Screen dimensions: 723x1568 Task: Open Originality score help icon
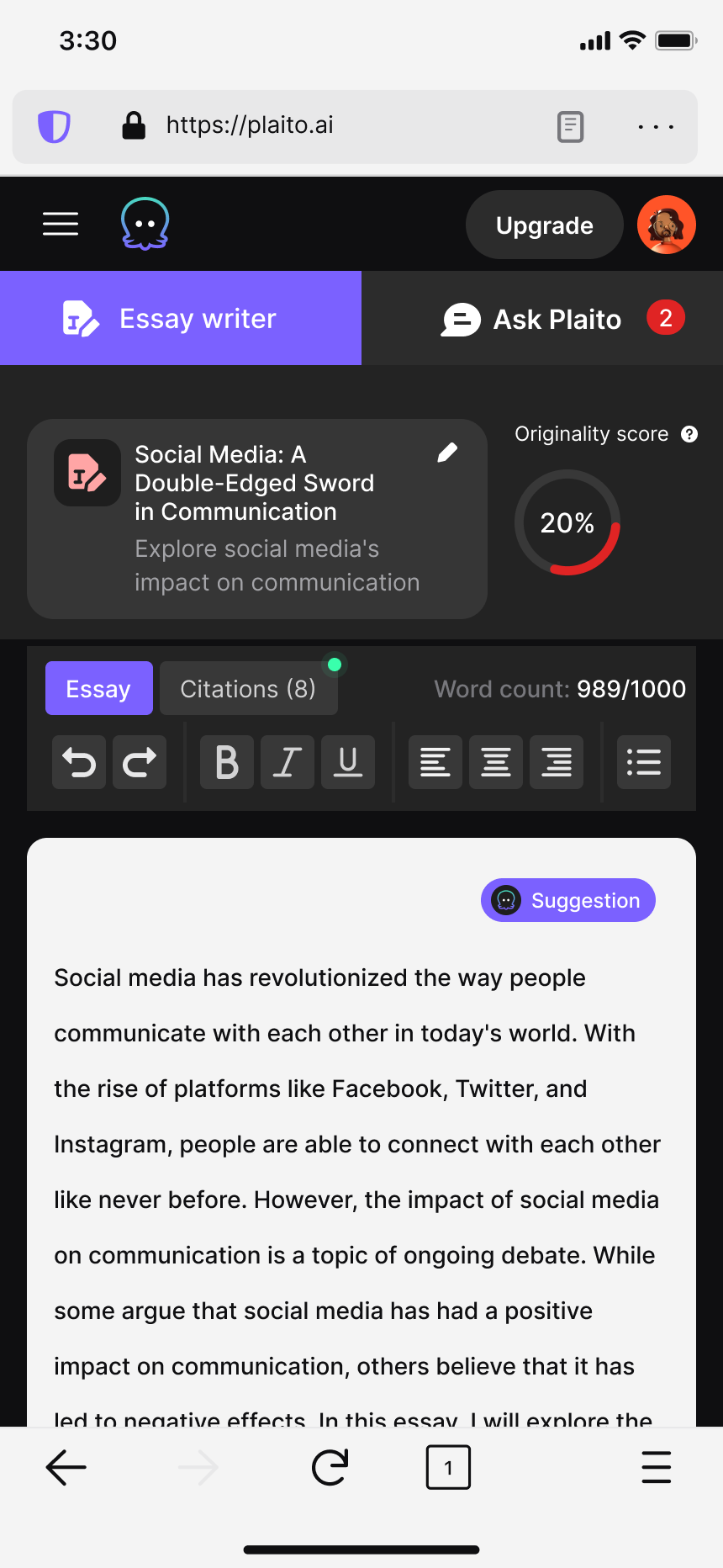[x=689, y=434]
